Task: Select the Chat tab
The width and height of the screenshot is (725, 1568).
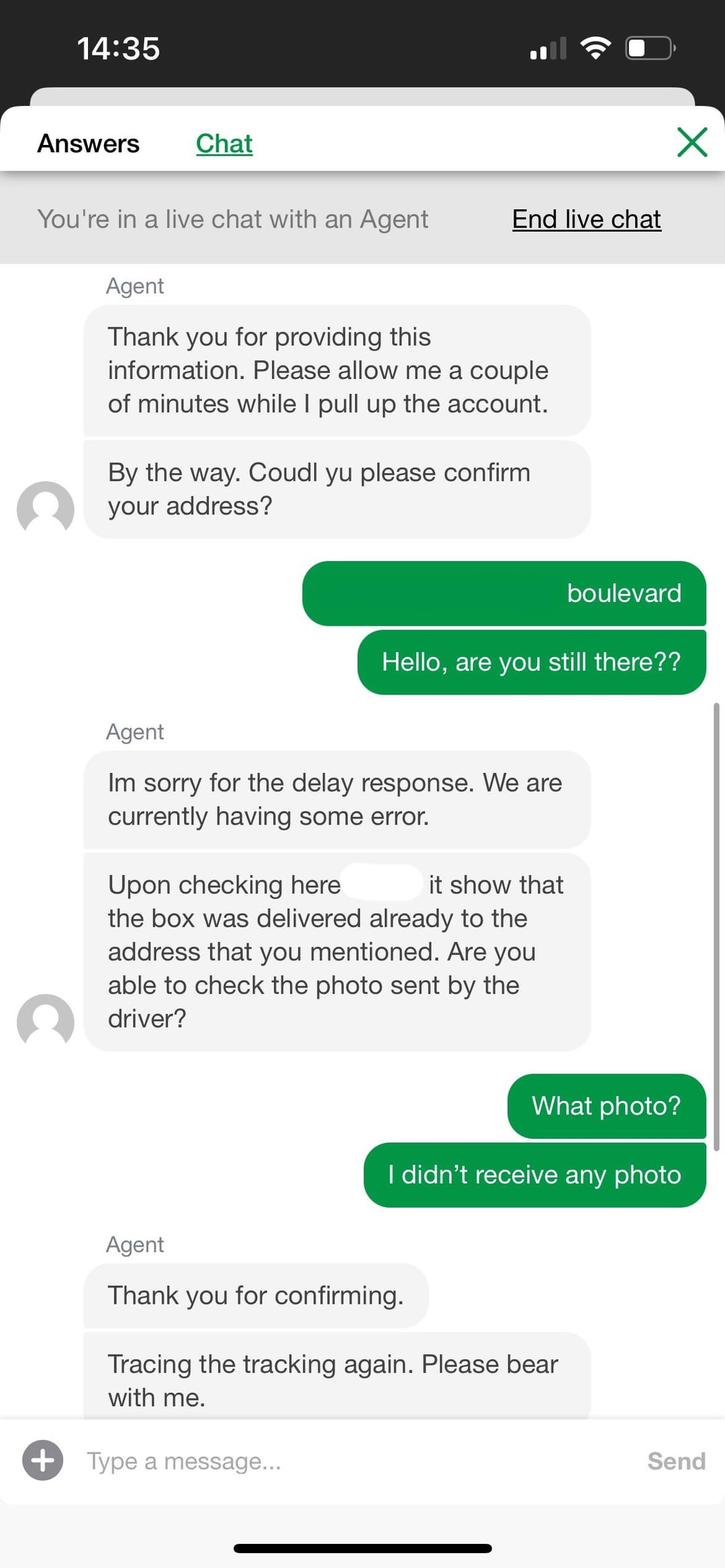Action: [x=224, y=144]
